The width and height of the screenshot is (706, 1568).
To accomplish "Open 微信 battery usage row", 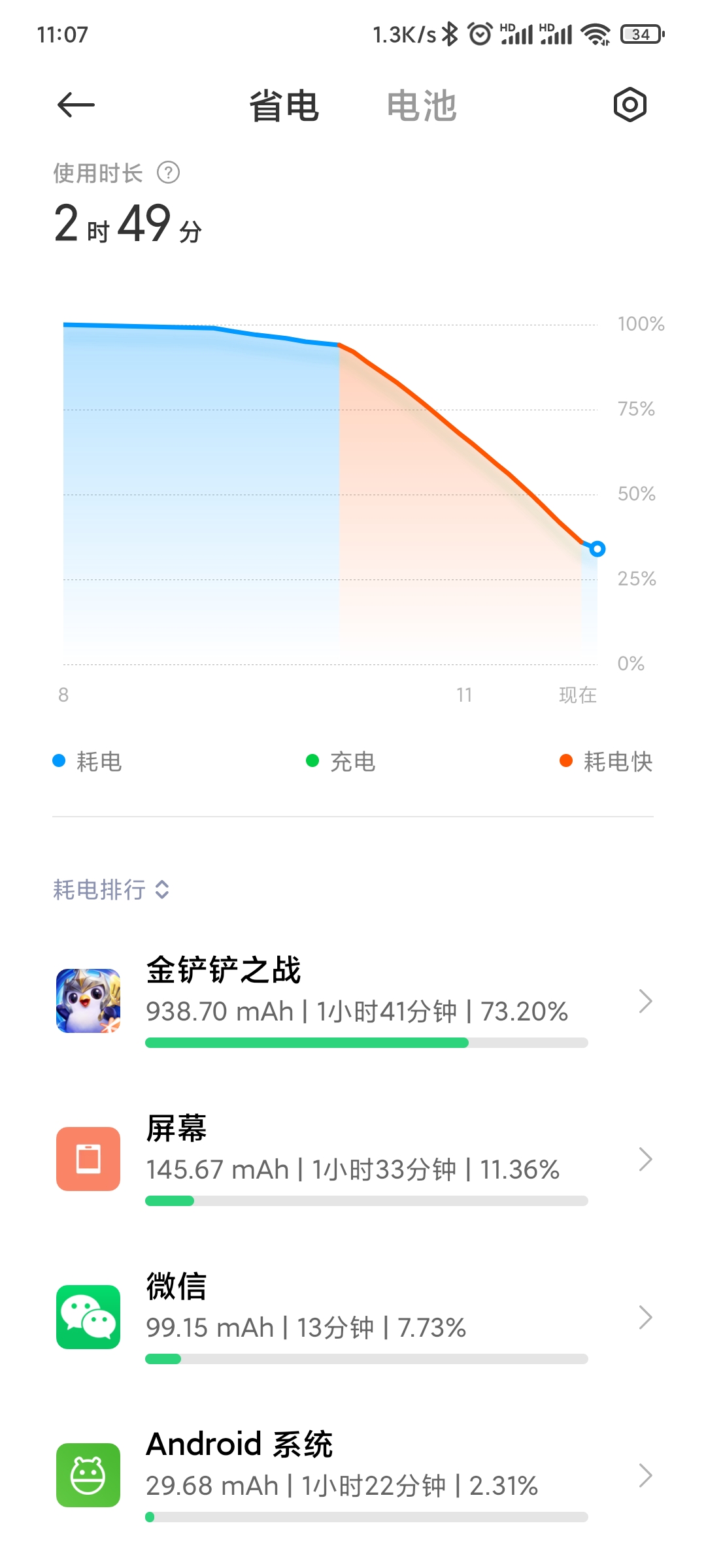I will (x=353, y=1317).
